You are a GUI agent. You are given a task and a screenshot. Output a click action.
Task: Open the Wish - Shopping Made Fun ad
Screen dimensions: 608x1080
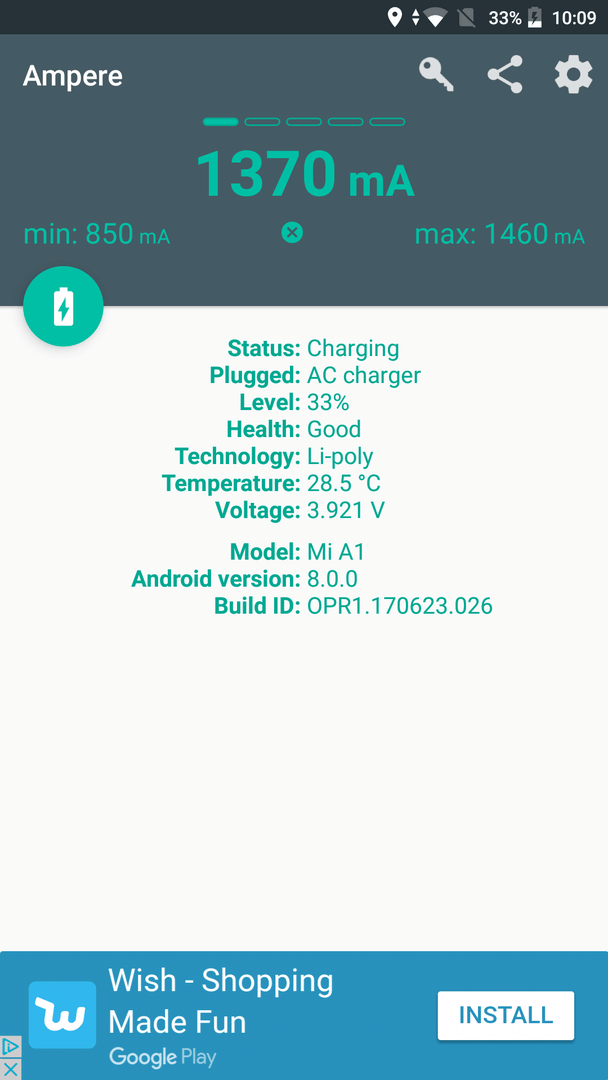[x=220, y=1001]
